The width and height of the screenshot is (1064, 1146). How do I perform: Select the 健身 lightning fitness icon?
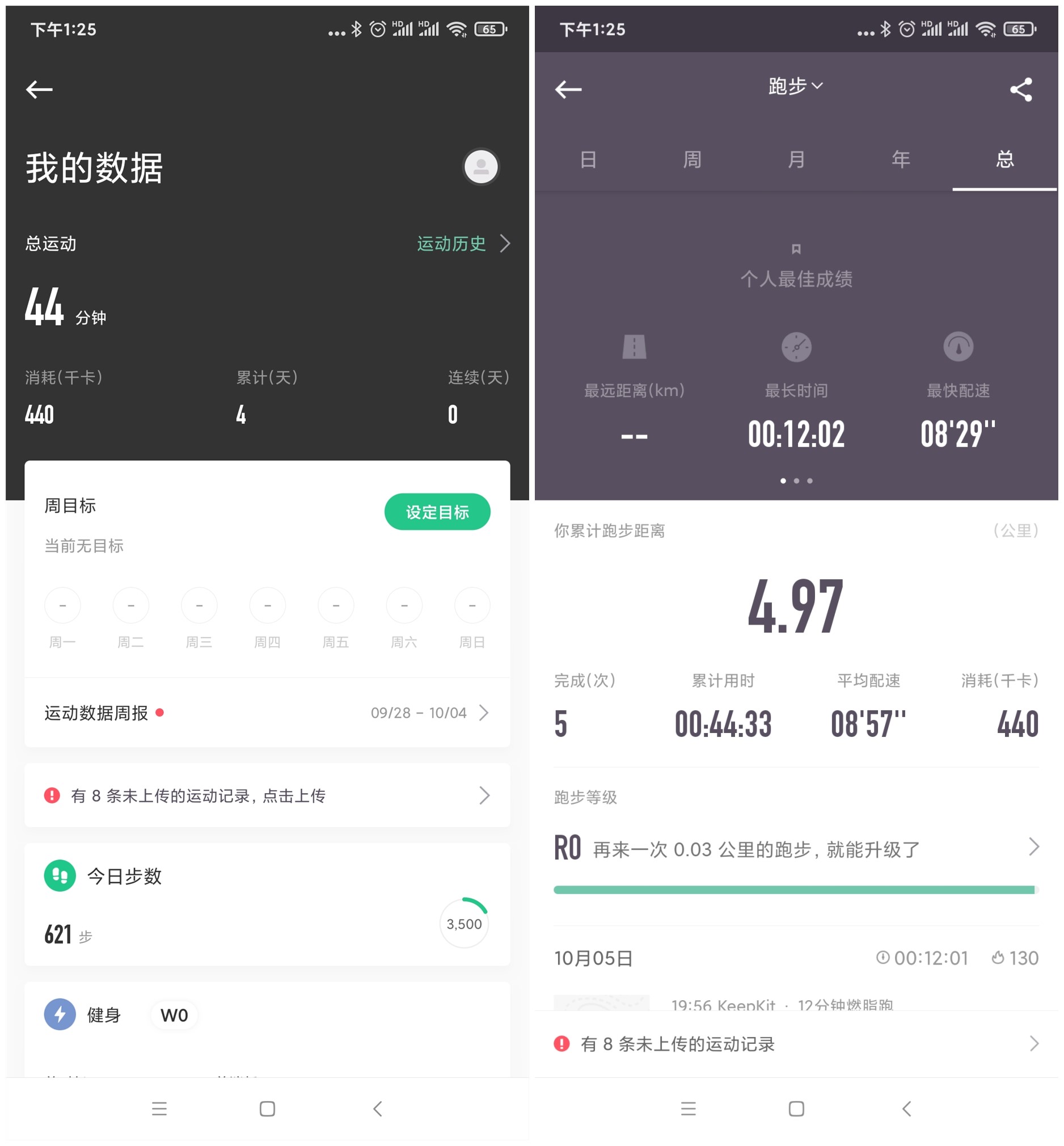[x=60, y=1015]
